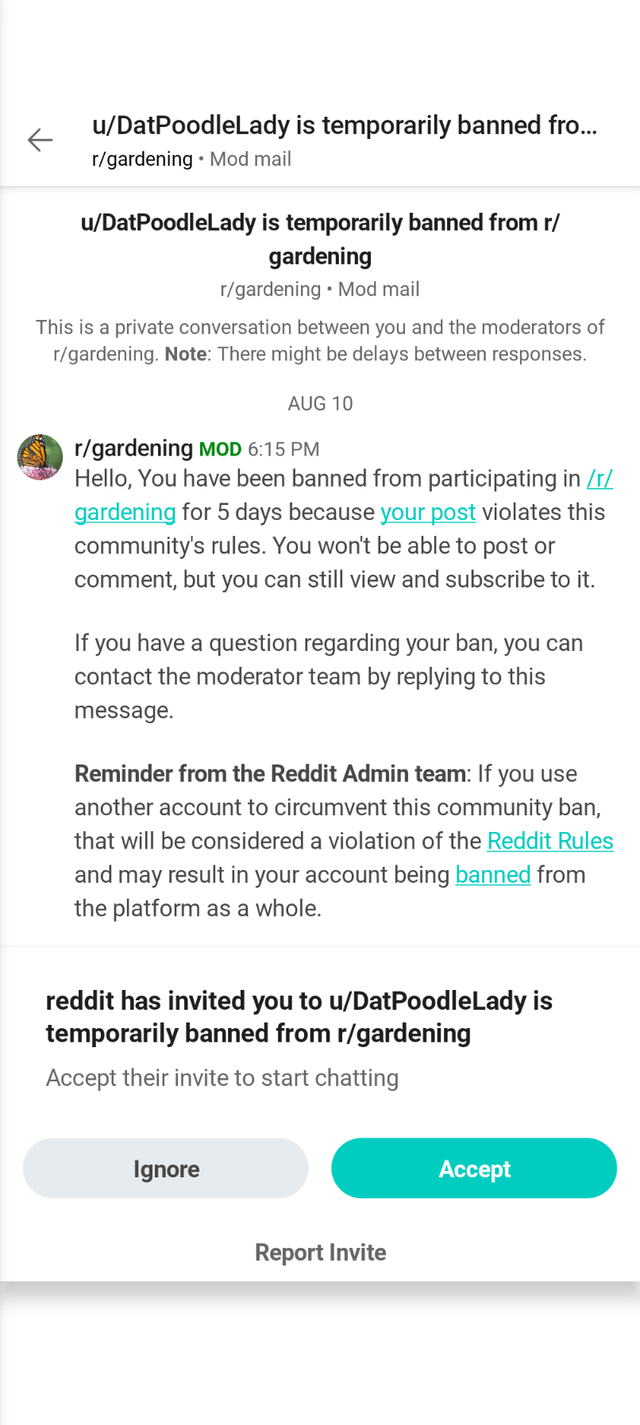Open the 'banned' link
Image resolution: width=640 pixels, height=1425 pixels.
(493, 875)
